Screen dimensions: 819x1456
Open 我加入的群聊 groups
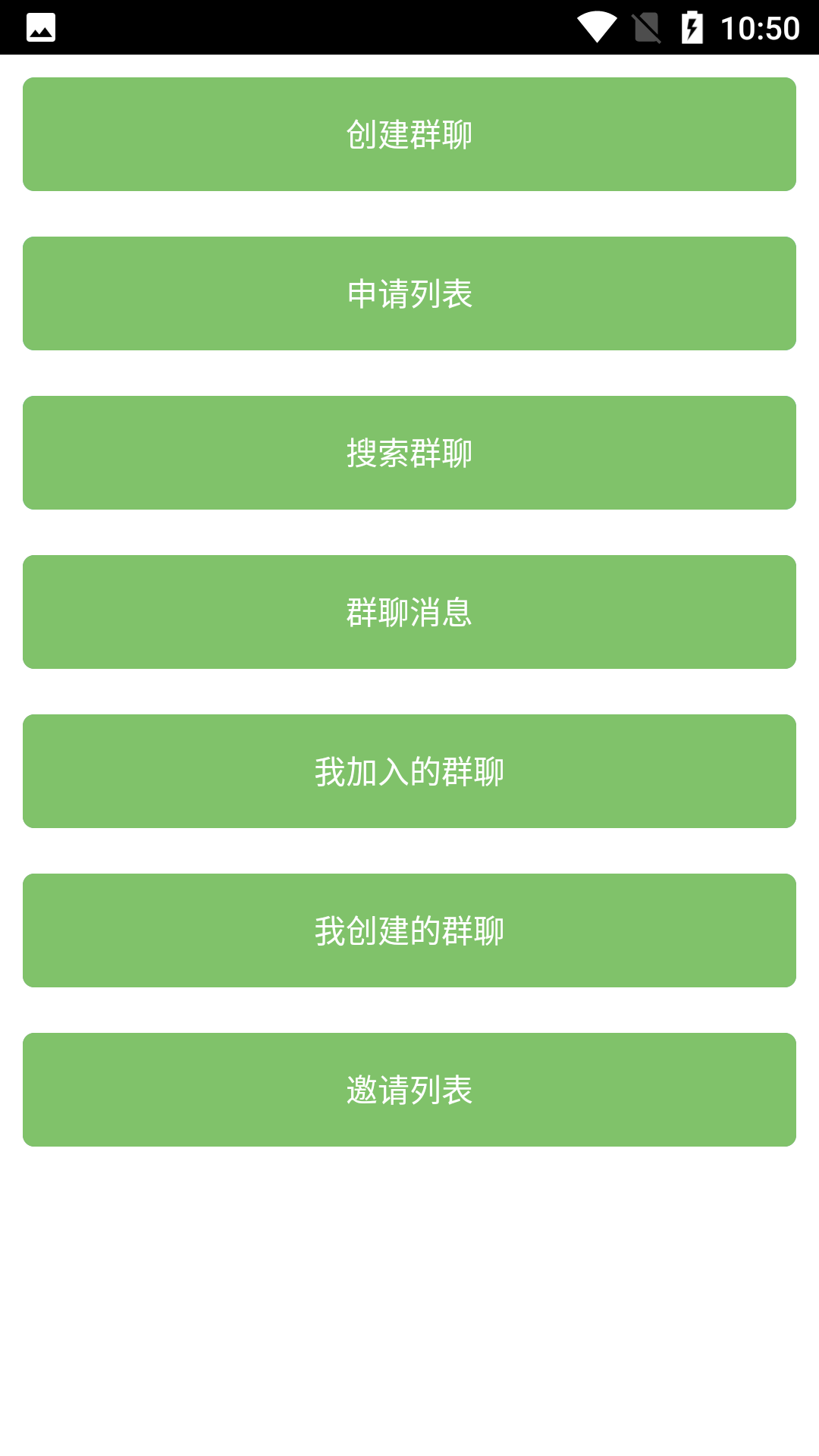click(409, 771)
